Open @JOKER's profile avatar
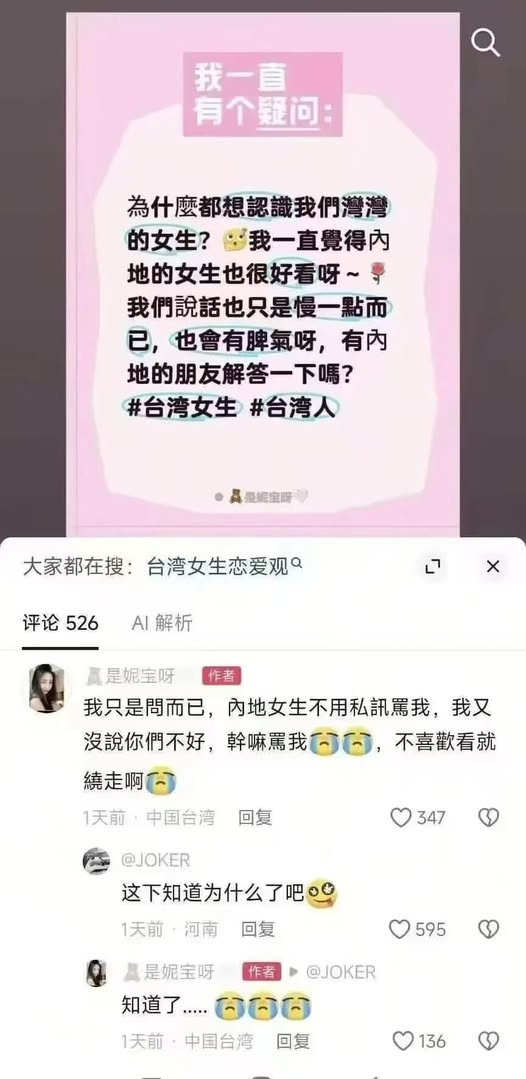The height and width of the screenshot is (1079, 526). 96,861
